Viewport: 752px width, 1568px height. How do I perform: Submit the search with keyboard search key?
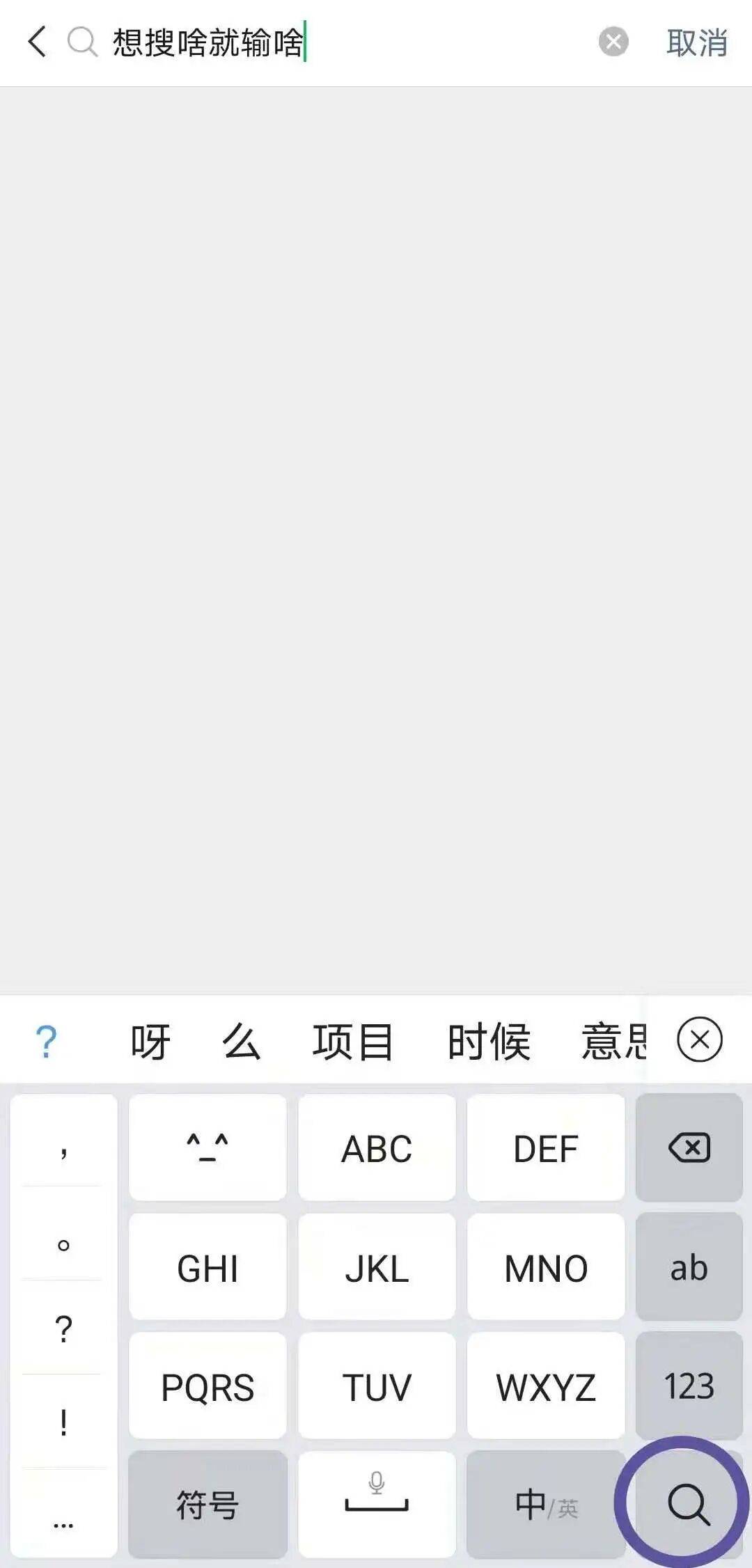pyautogui.click(x=688, y=1504)
